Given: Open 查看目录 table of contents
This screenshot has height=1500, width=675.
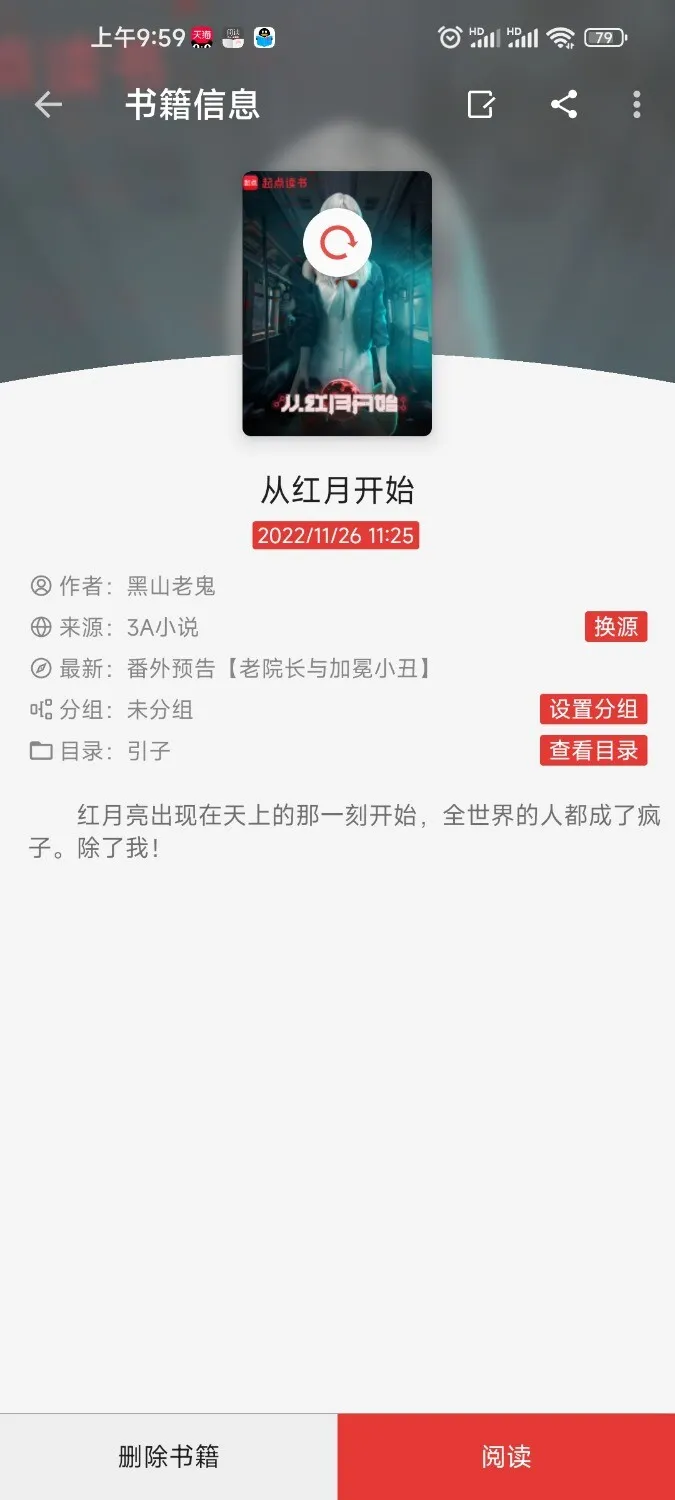Looking at the screenshot, I should [x=593, y=751].
